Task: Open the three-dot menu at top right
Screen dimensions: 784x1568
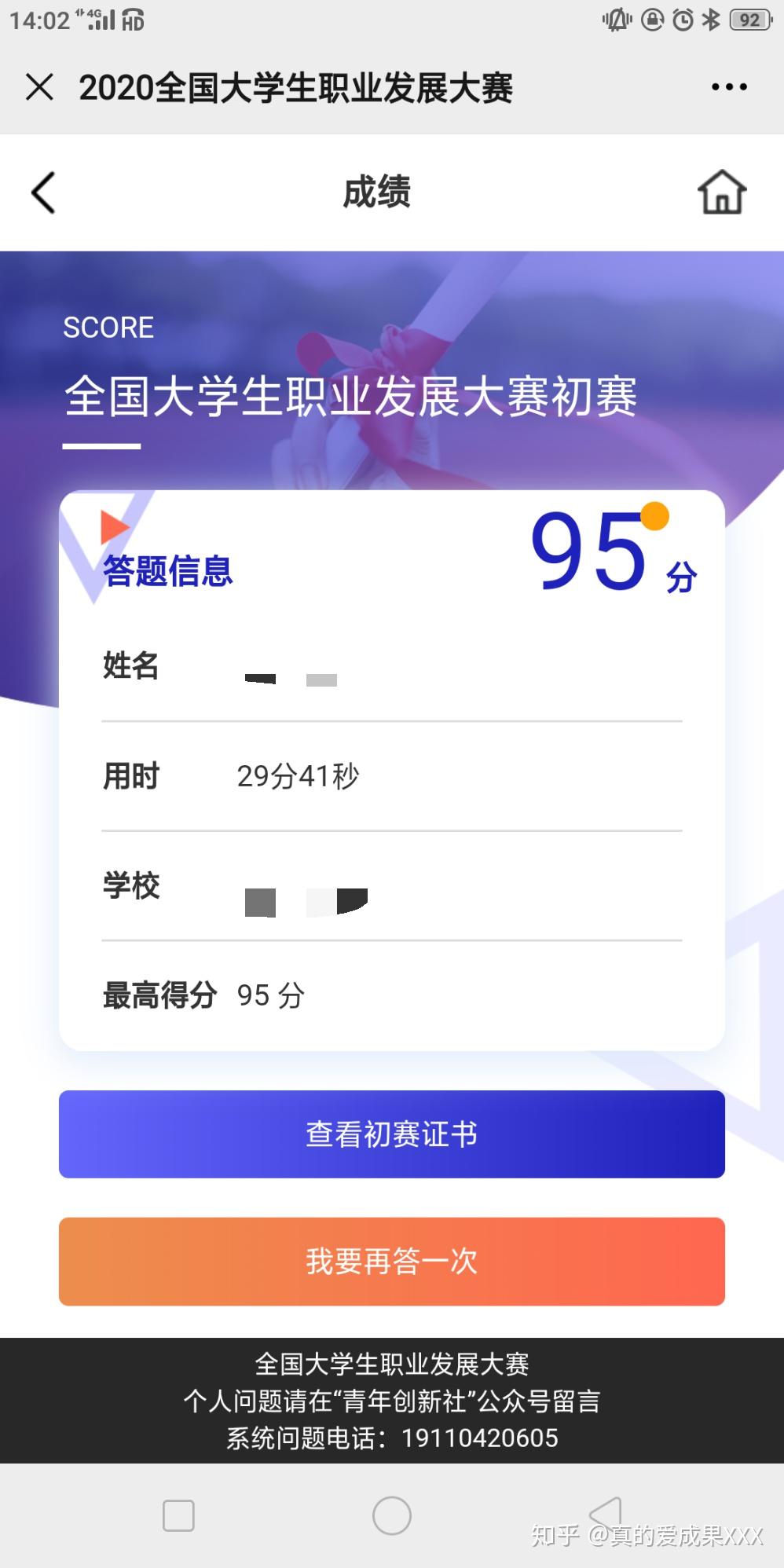Action: click(x=727, y=88)
